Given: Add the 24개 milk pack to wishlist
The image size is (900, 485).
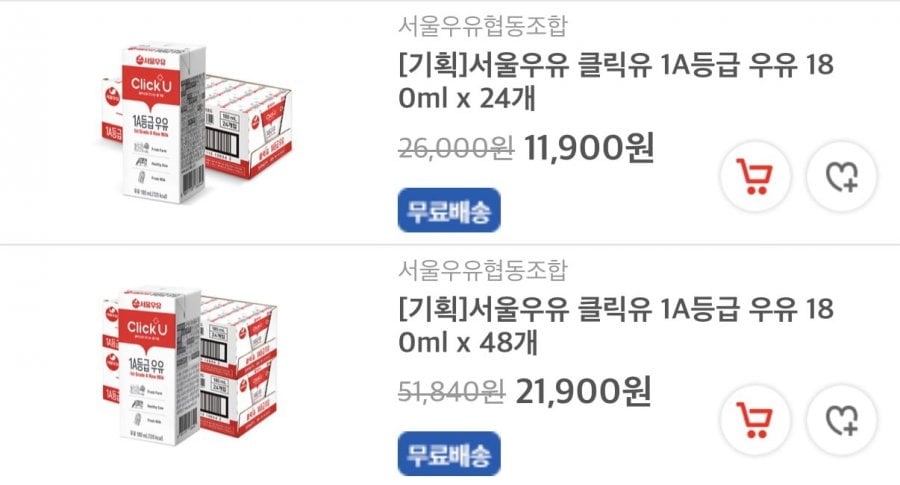Looking at the screenshot, I should pos(841,177).
